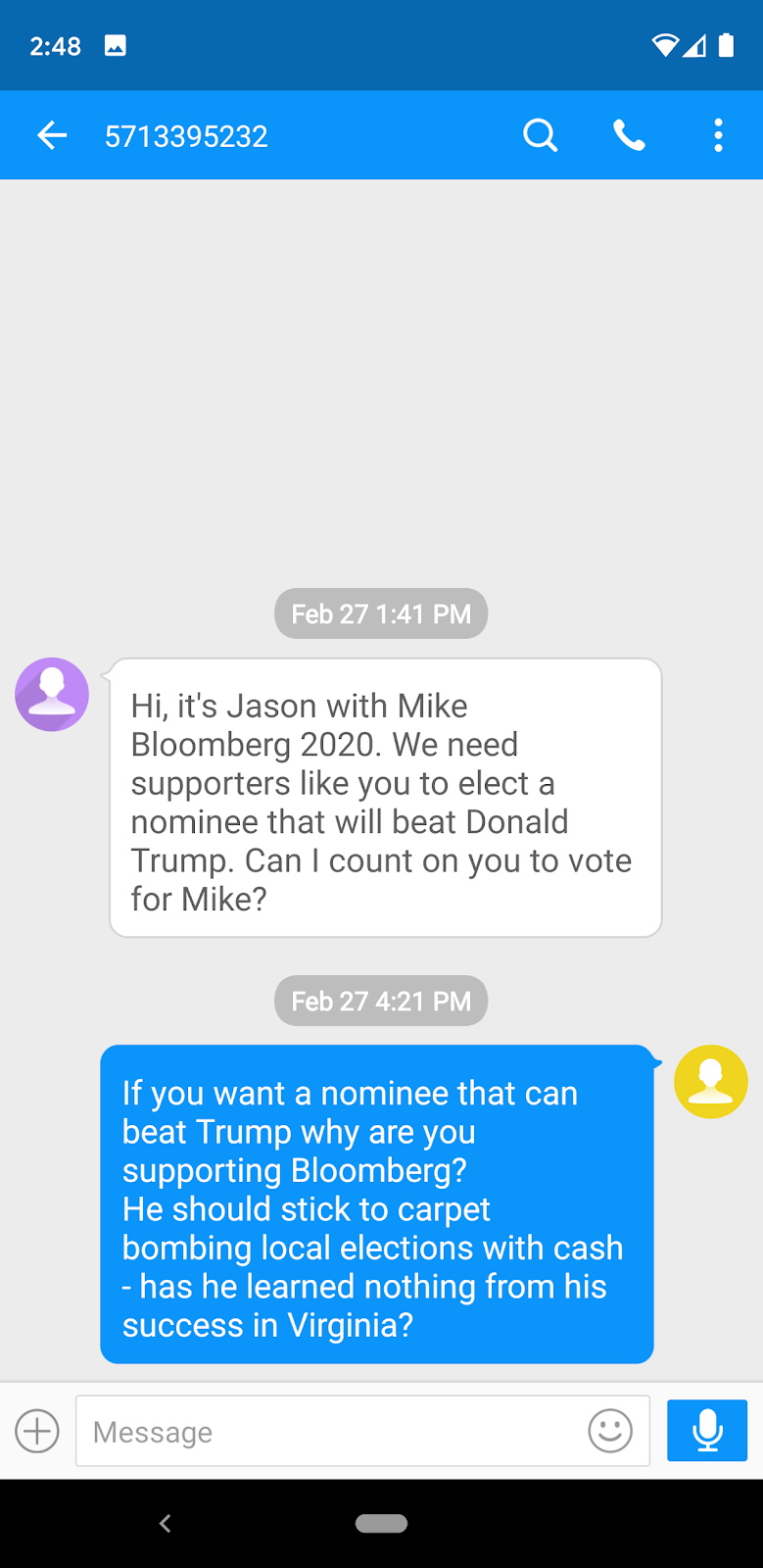Tap the system back button
The image size is (763, 1568).
[x=165, y=1523]
